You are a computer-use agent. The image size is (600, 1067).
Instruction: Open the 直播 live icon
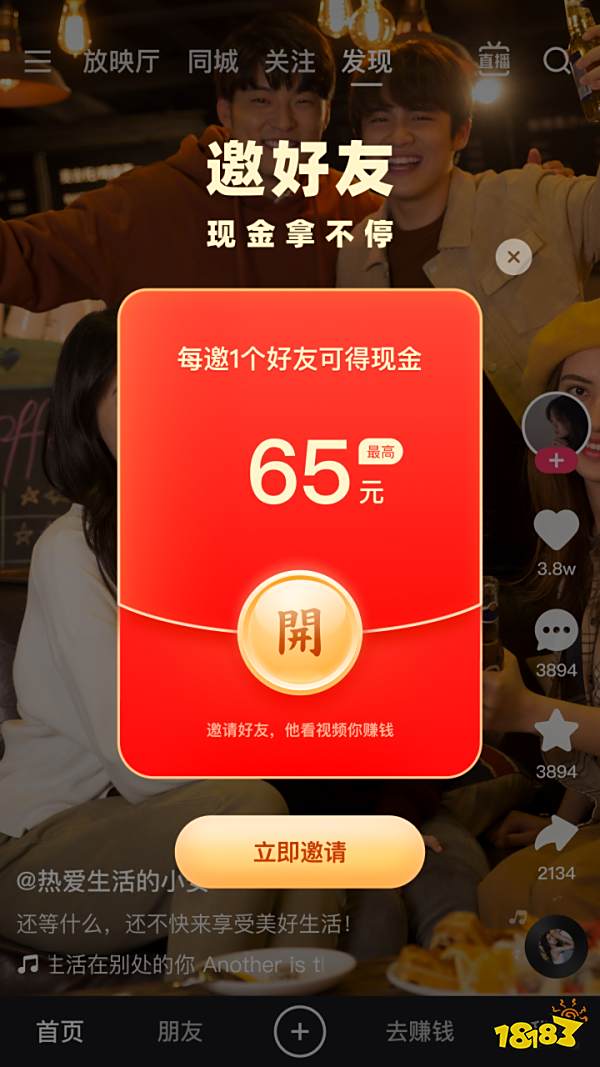pyautogui.click(x=493, y=58)
